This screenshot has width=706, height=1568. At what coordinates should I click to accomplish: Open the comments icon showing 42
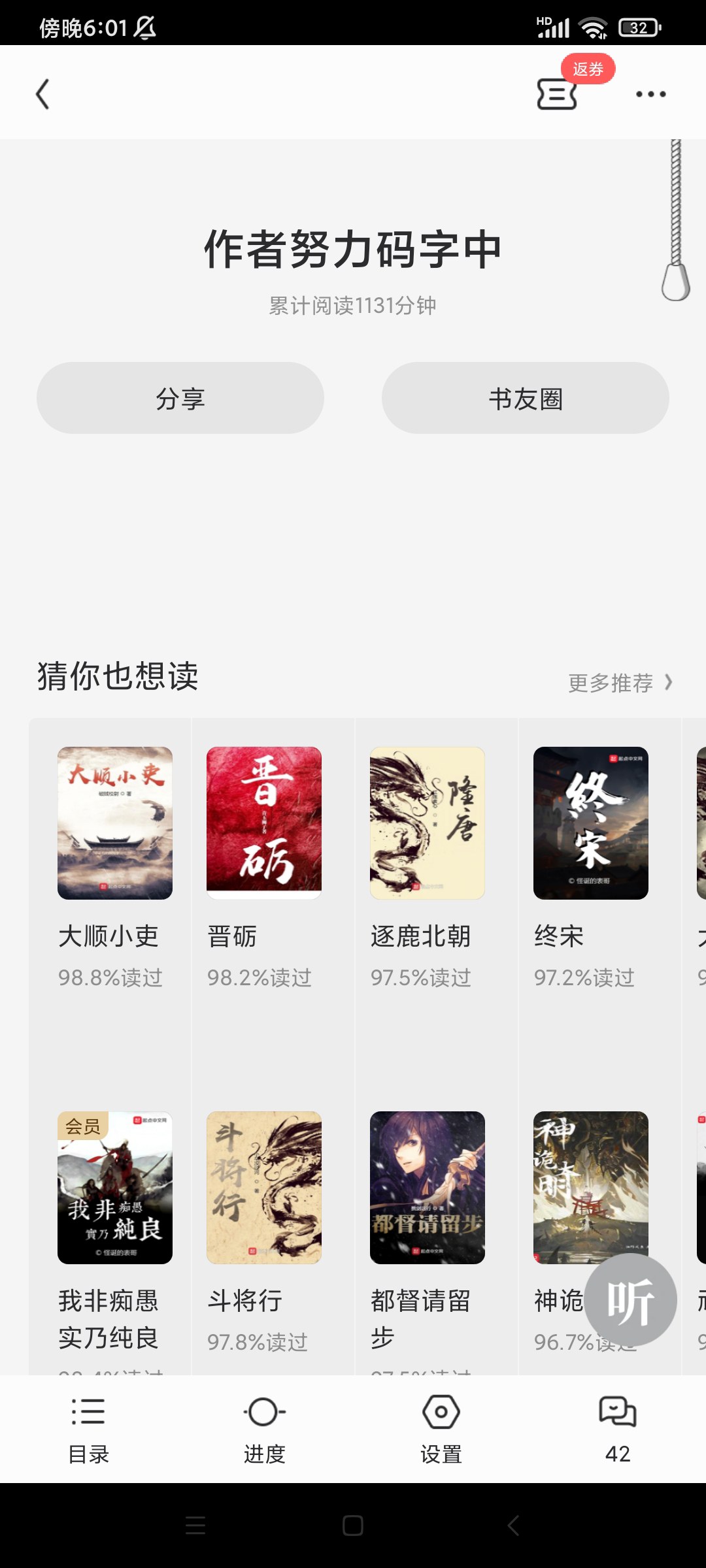(x=618, y=1429)
